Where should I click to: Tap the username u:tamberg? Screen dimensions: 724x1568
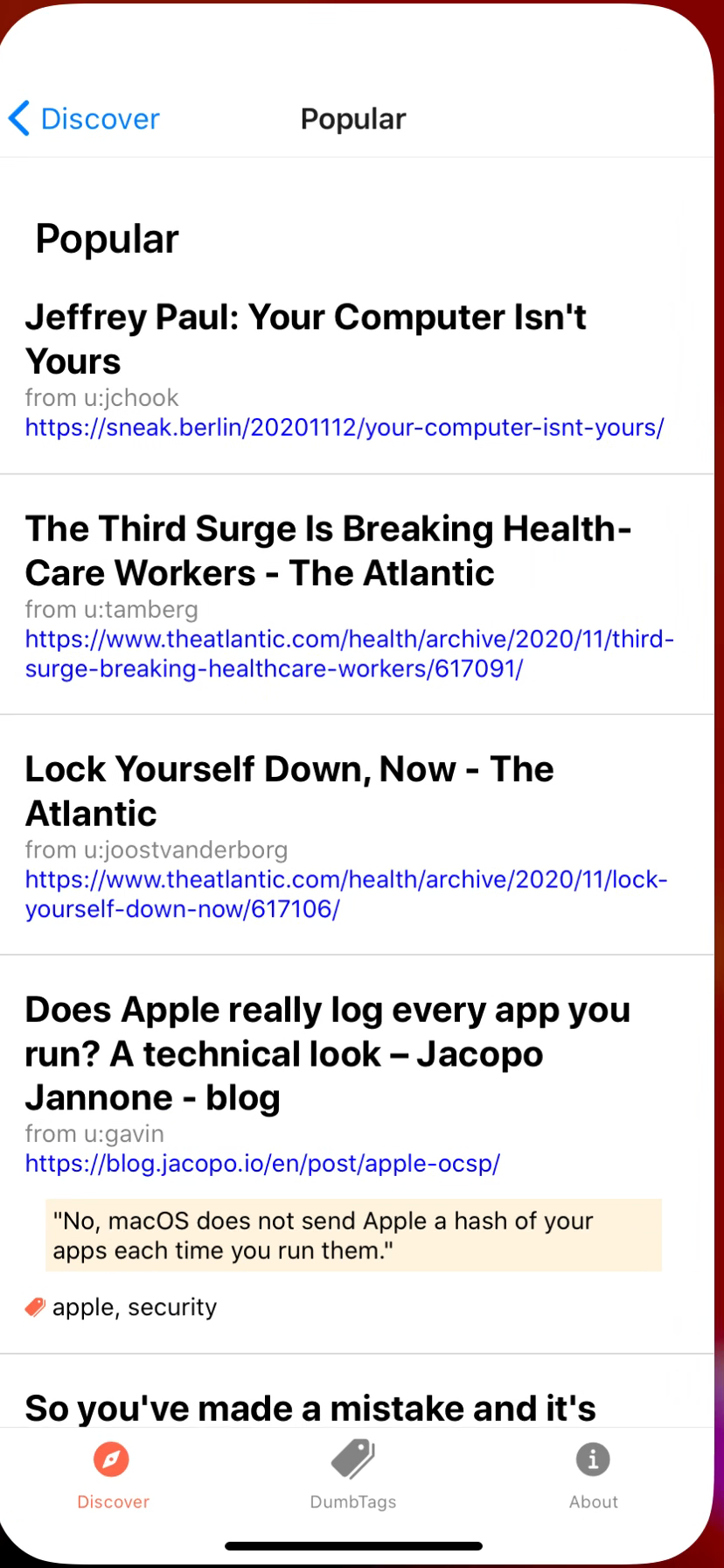coord(110,609)
